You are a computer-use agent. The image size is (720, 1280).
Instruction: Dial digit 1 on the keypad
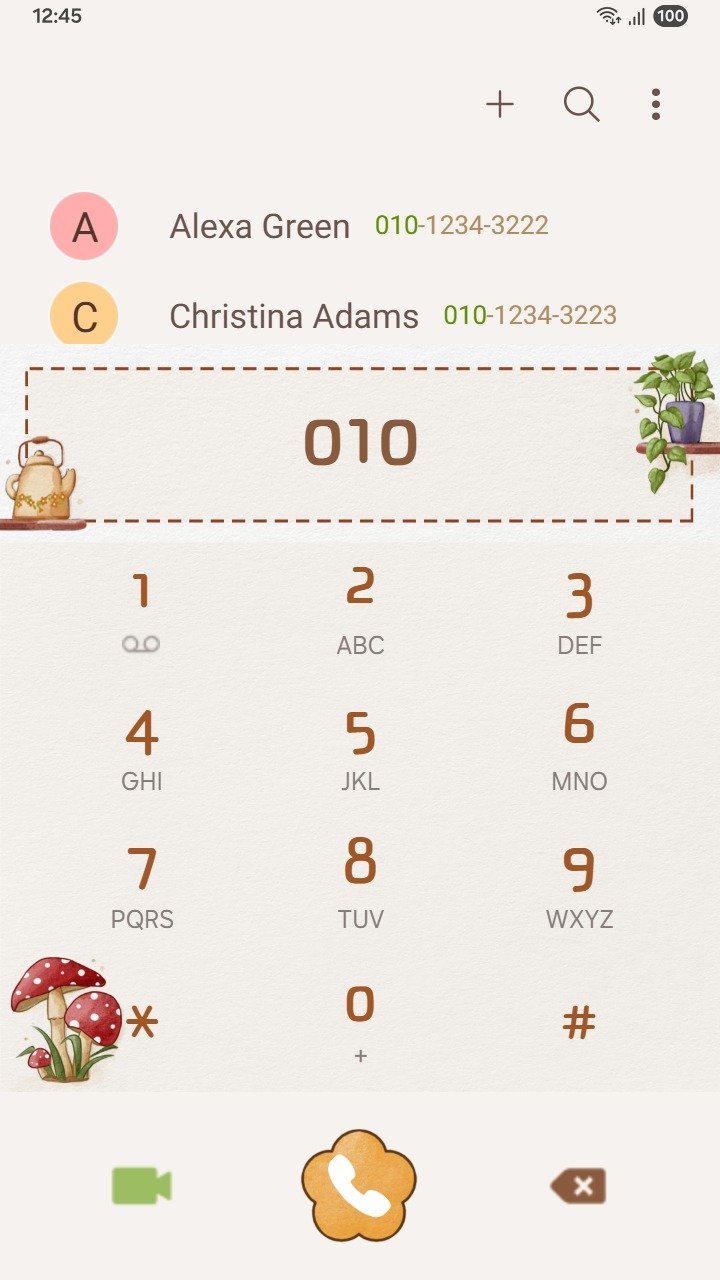tap(141, 607)
